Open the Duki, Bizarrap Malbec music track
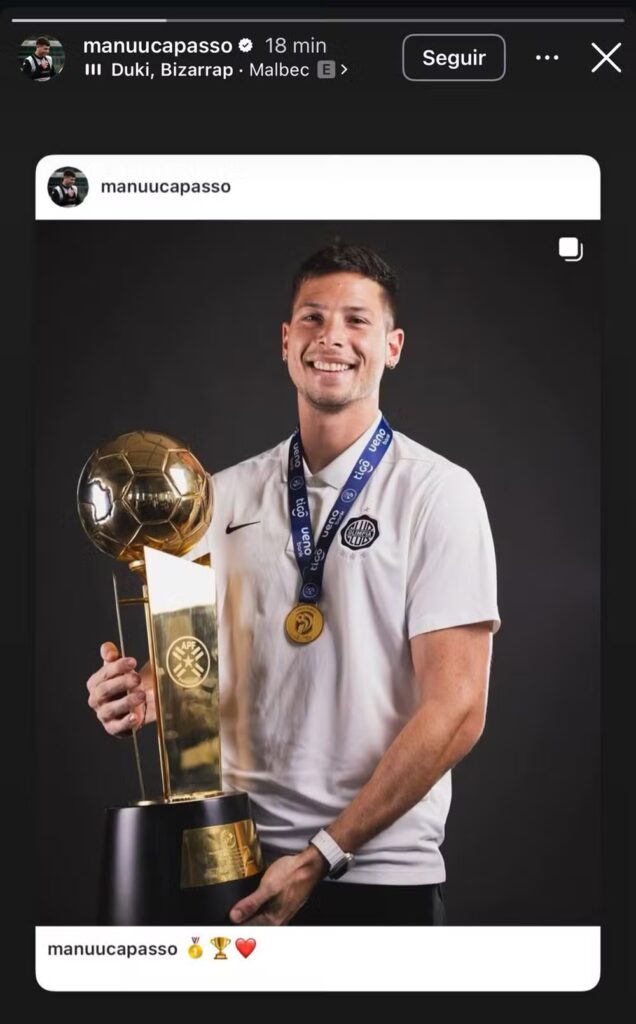The height and width of the screenshot is (1024, 636). point(215,70)
